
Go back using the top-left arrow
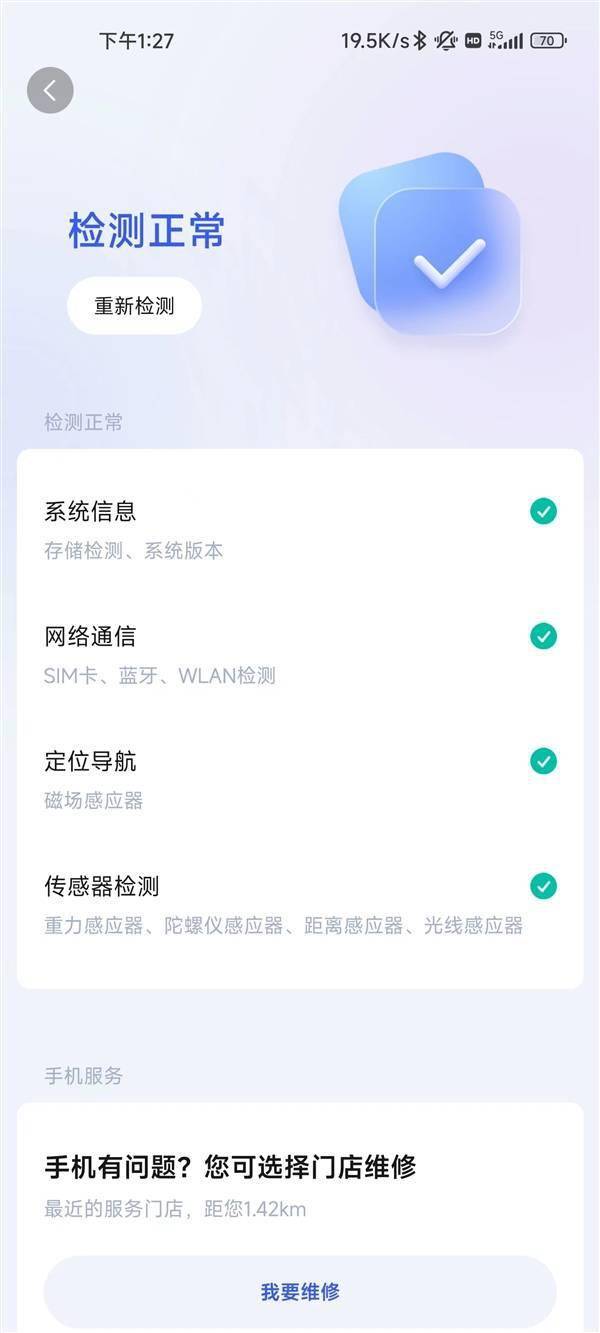click(x=50, y=91)
